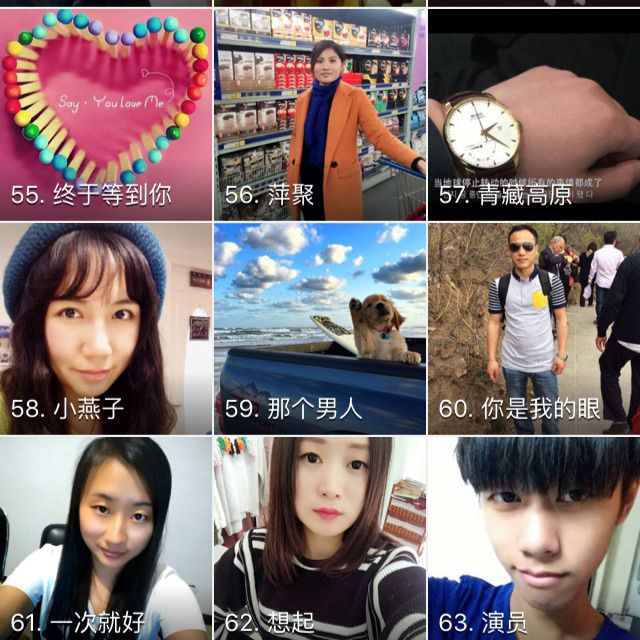This screenshot has height=640, width=640.
Task: Open tile 56 萍聚
Action: pos(320,115)
